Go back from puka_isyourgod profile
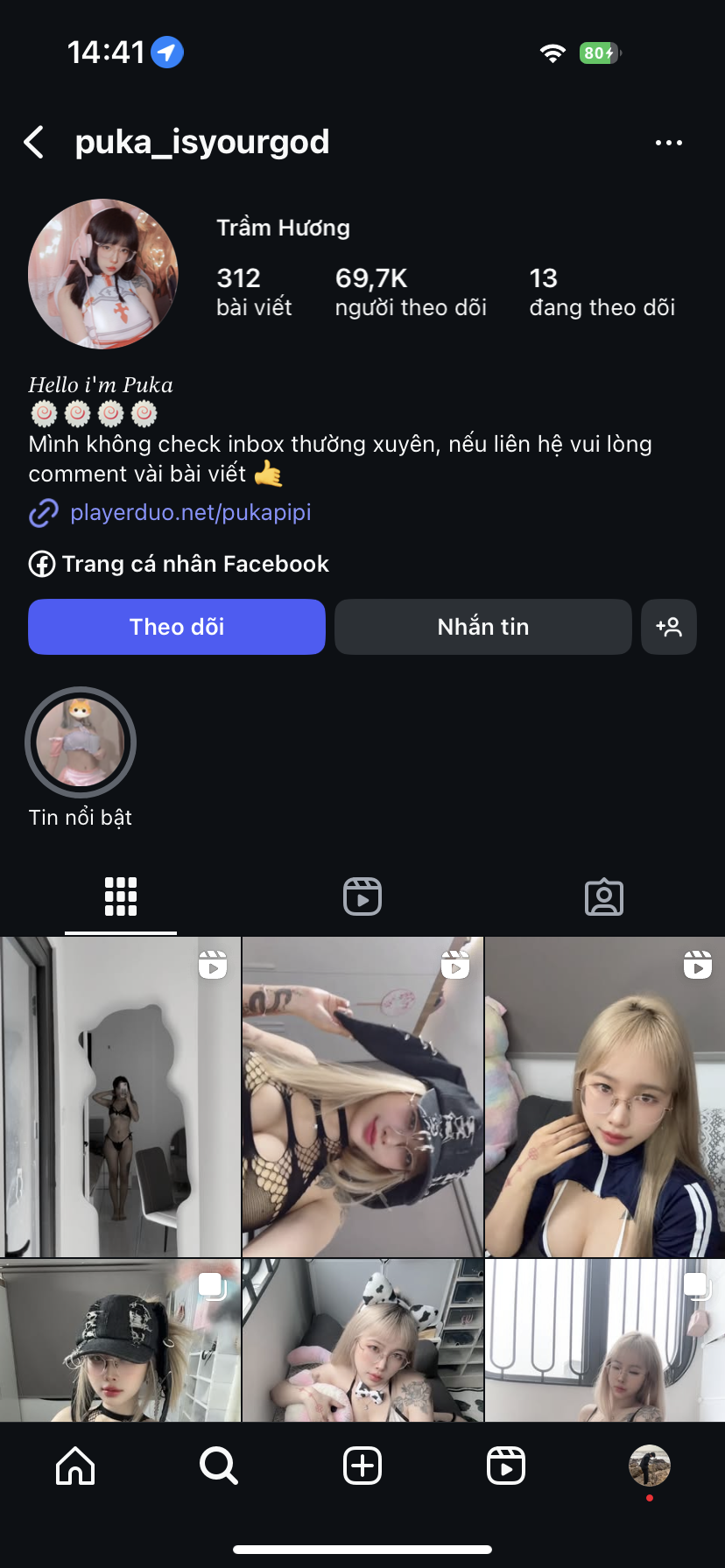This screenshot has width=725, height=1568. tap(34, 142)
